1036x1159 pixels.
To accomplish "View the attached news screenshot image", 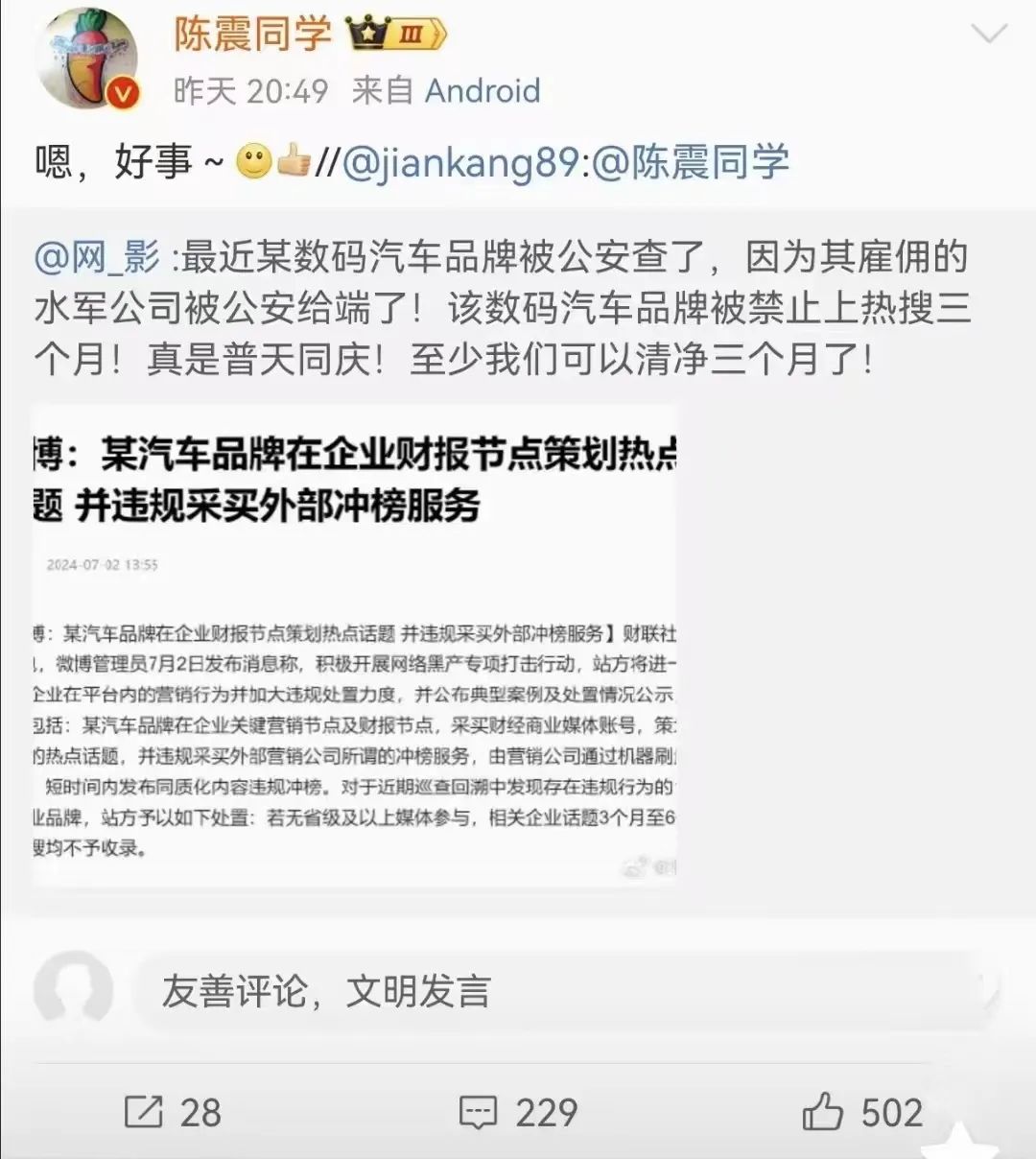I will click(355, 646).
